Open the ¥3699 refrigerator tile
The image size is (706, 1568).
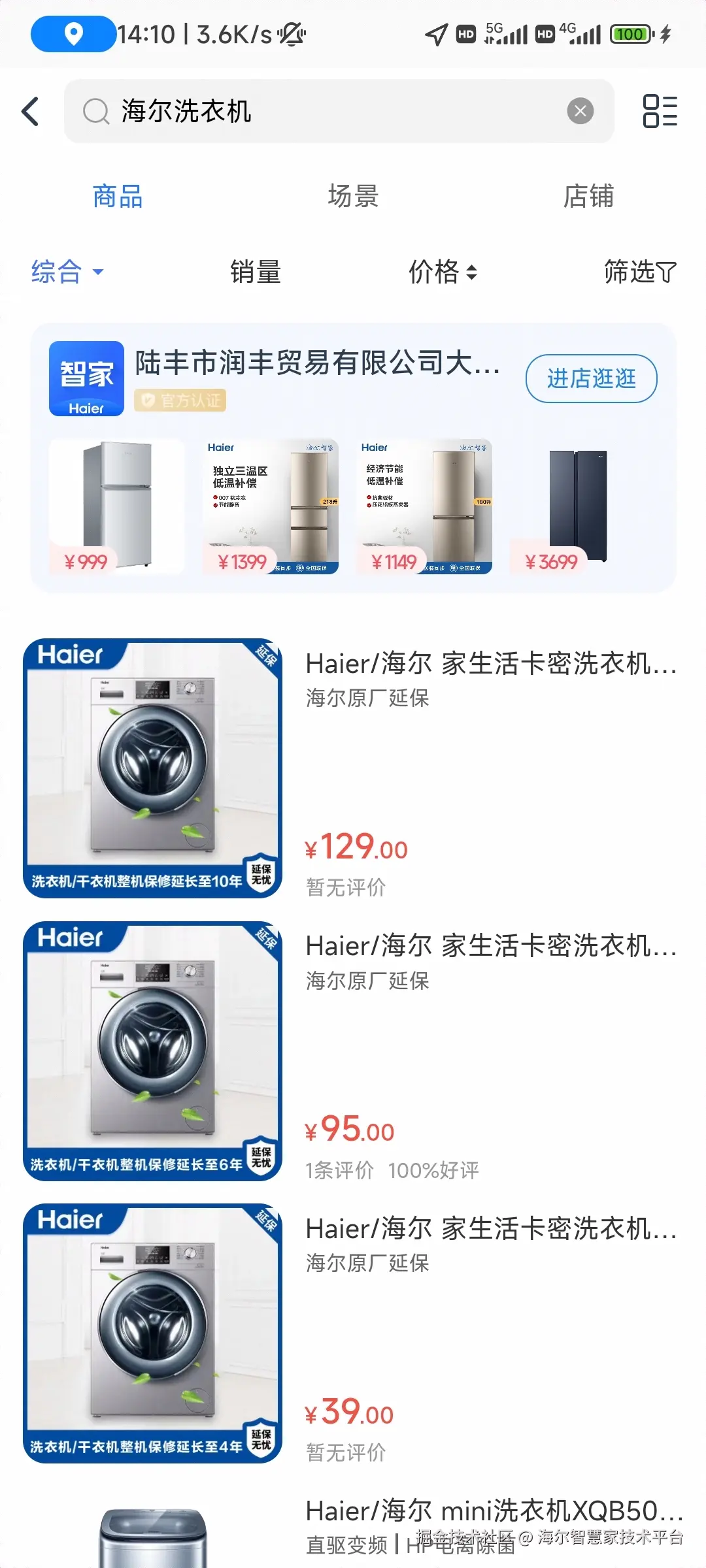pyautogui.click(x=578, y=506)
